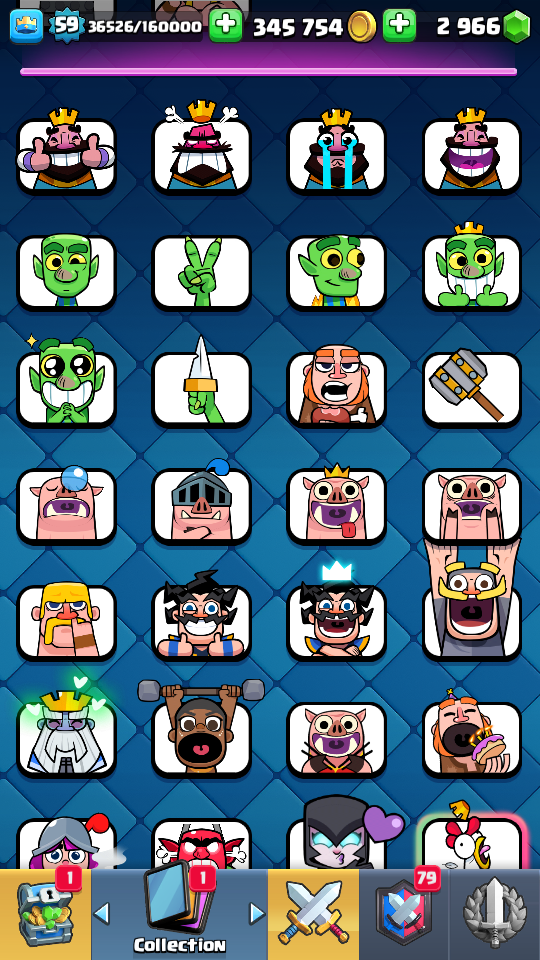Select the King thumbs-up emote
The width and height of the screenshot is (540, 960).
[66, 153]
